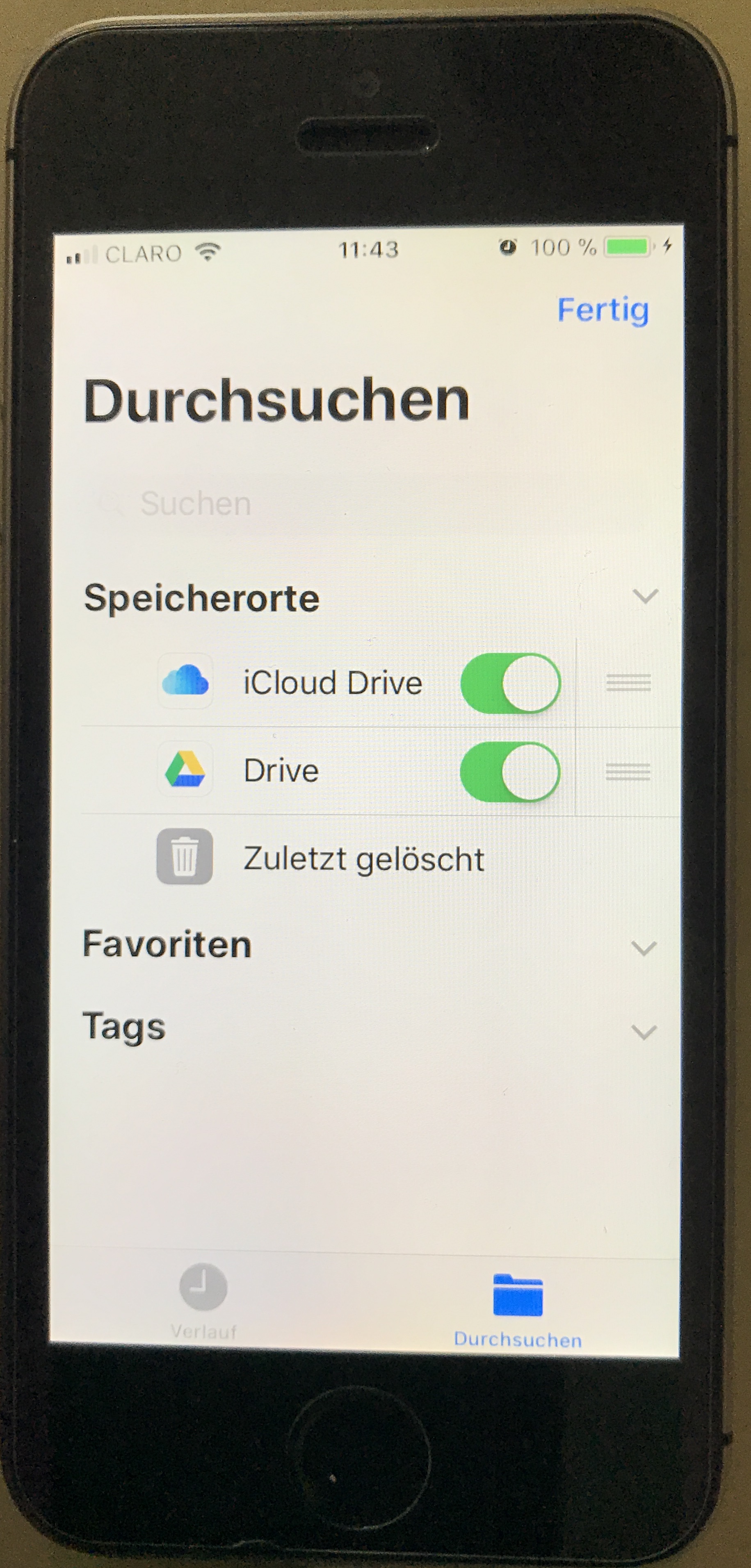The width and height of the screenshot is (751, 1568).
Task: Tap the reorder handle next to iCloud Drive
Action: coord(629,683)
